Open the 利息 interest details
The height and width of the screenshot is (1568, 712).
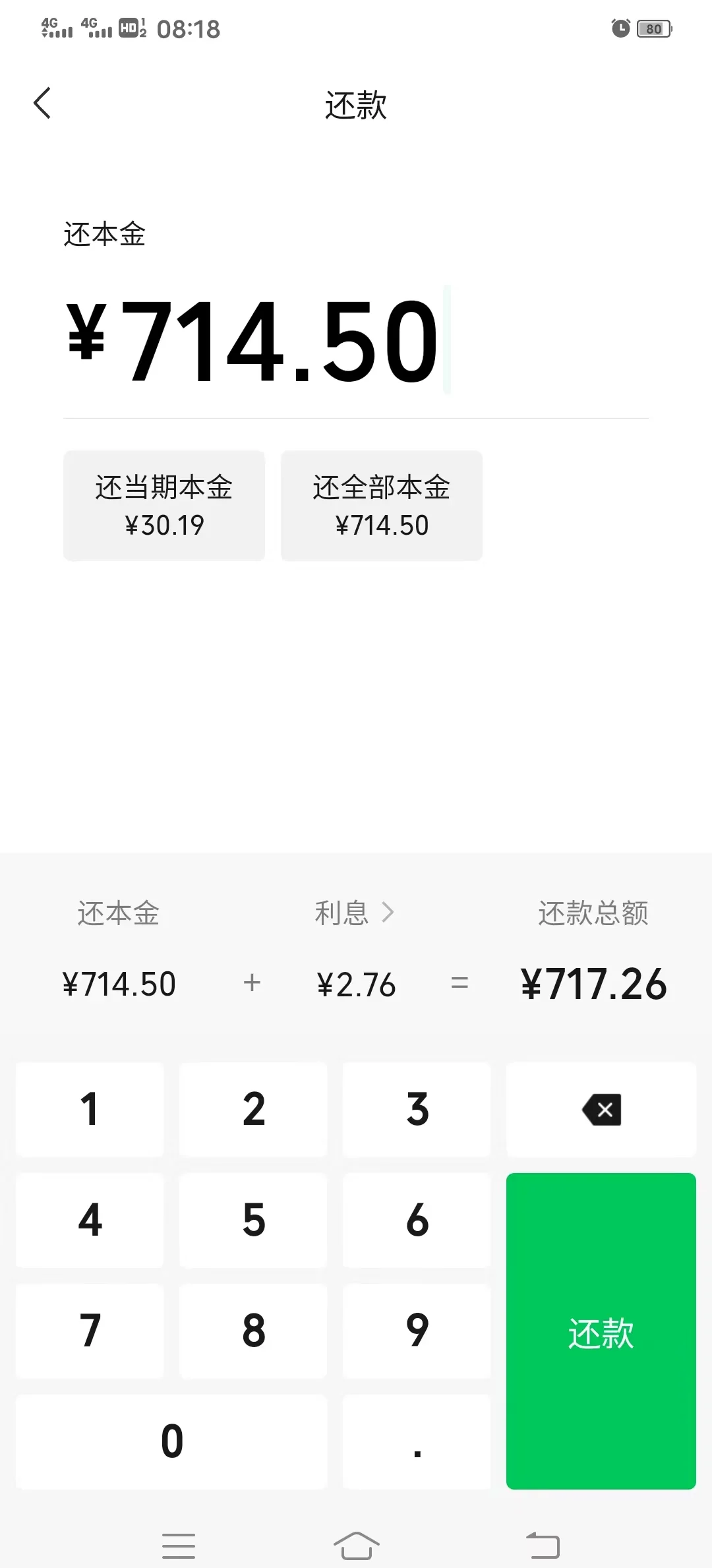click(x=355, y=913)
